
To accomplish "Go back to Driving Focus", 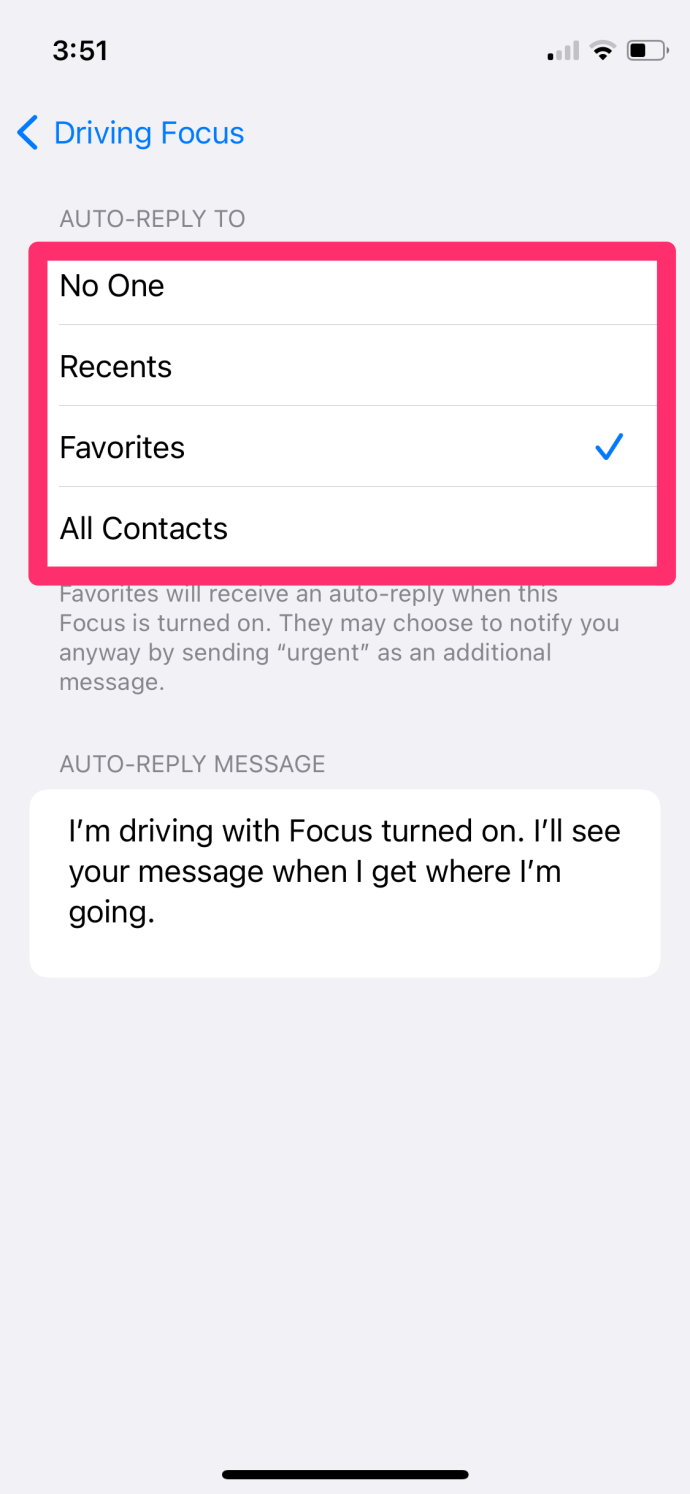I will pyautogui.click(x=131, y=133).
